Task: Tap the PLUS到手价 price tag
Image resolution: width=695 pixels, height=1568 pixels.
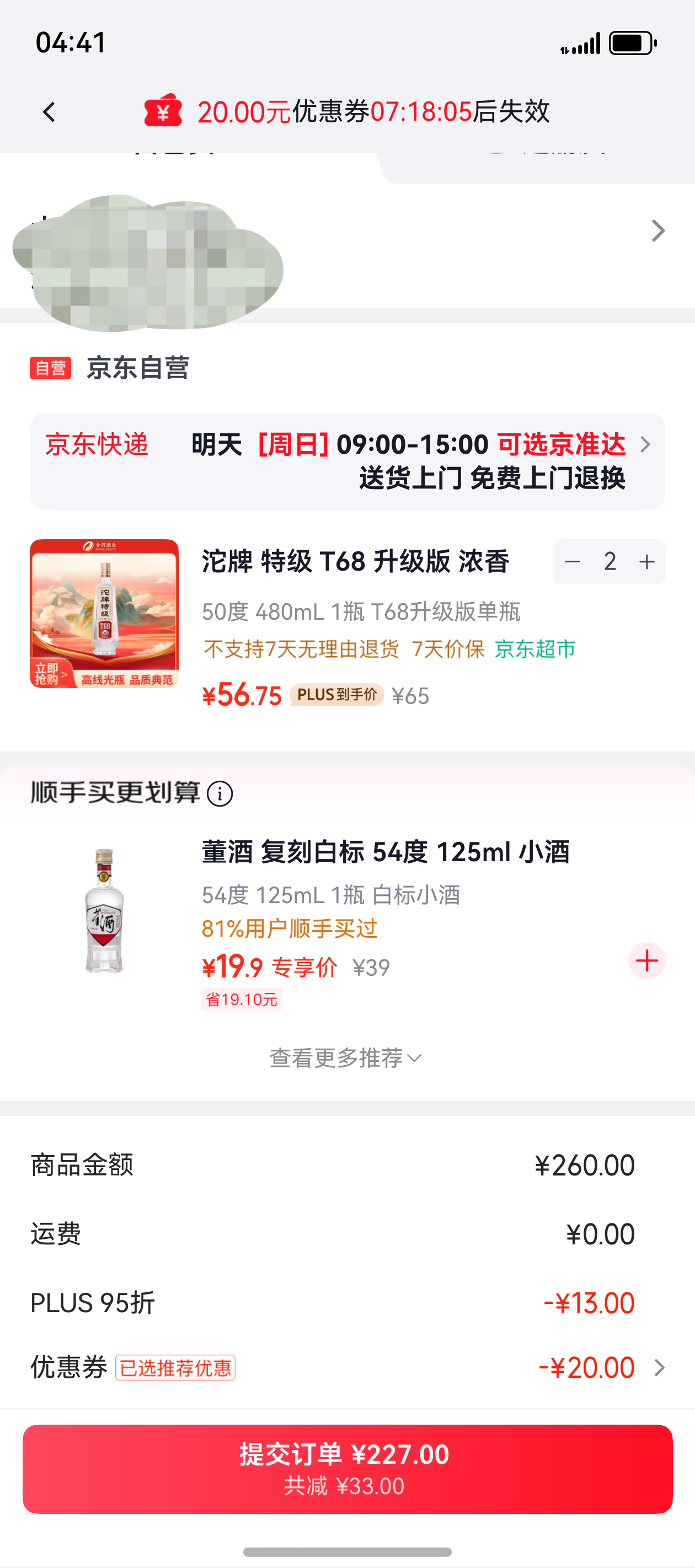Action: [x=338, y=695]
